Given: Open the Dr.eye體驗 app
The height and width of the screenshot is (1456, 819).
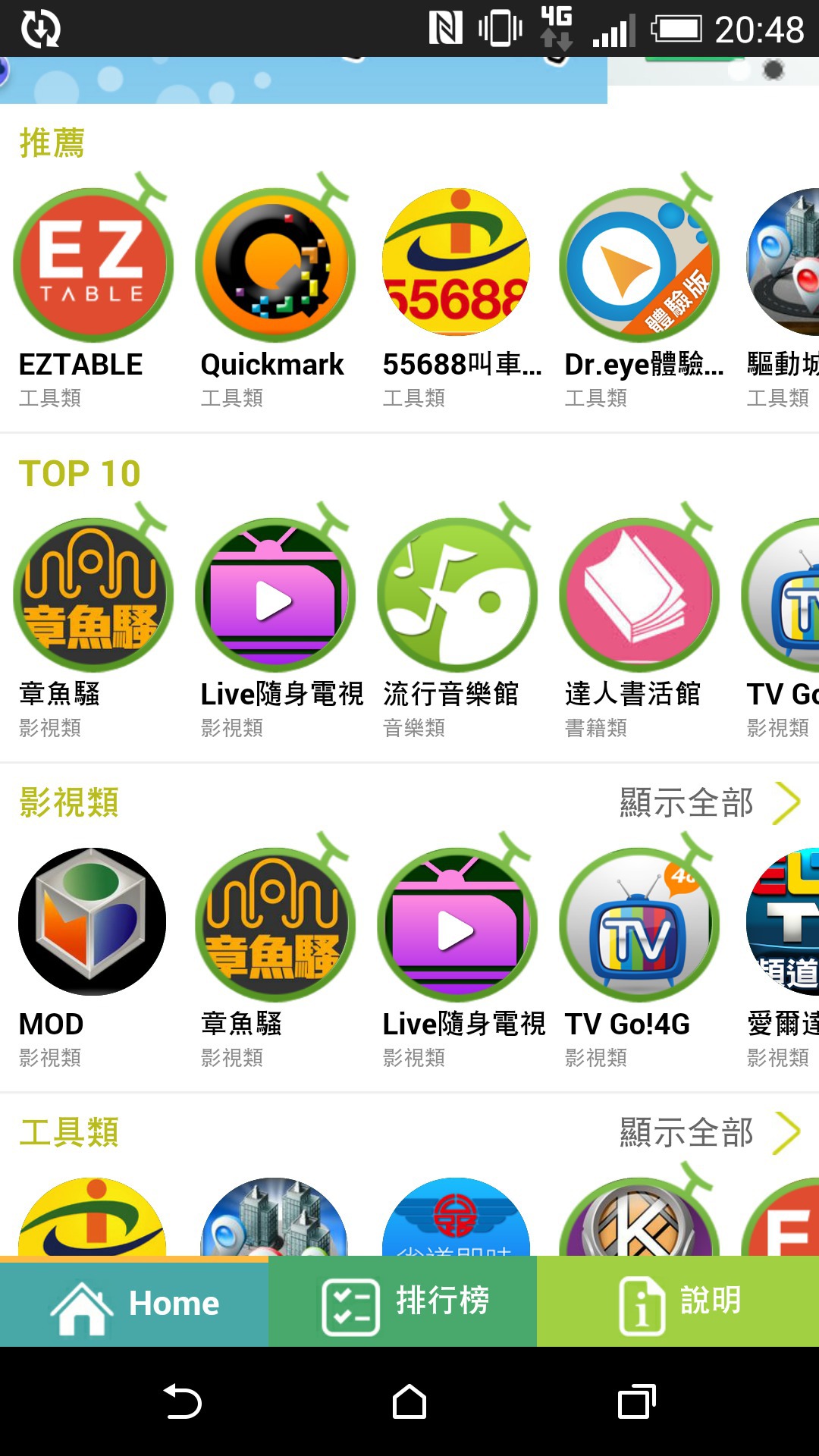Looking at the screenshot, I should [639, 264].
